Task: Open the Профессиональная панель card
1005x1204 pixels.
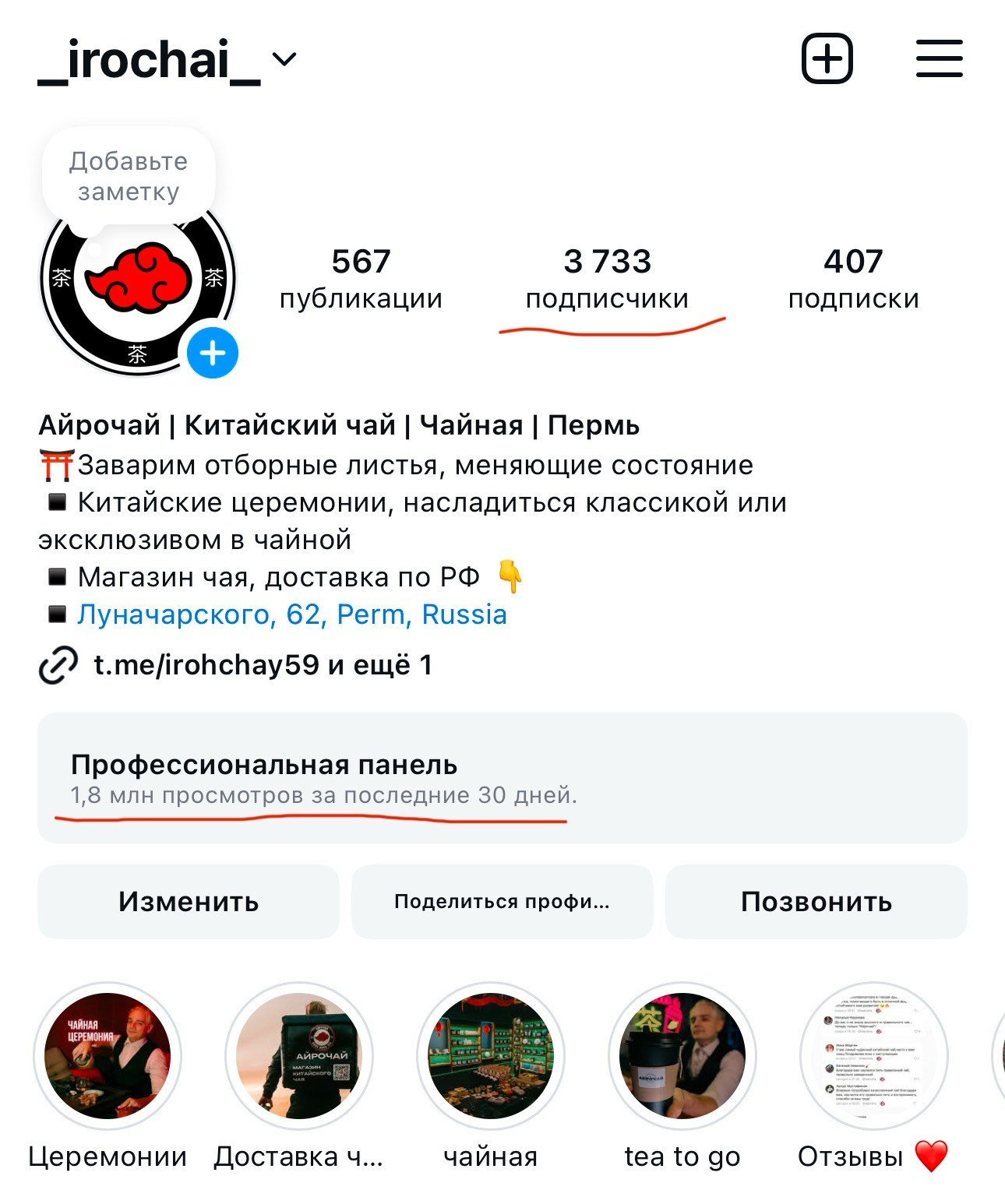Action: pyautogui.click(x=502, y=777)
